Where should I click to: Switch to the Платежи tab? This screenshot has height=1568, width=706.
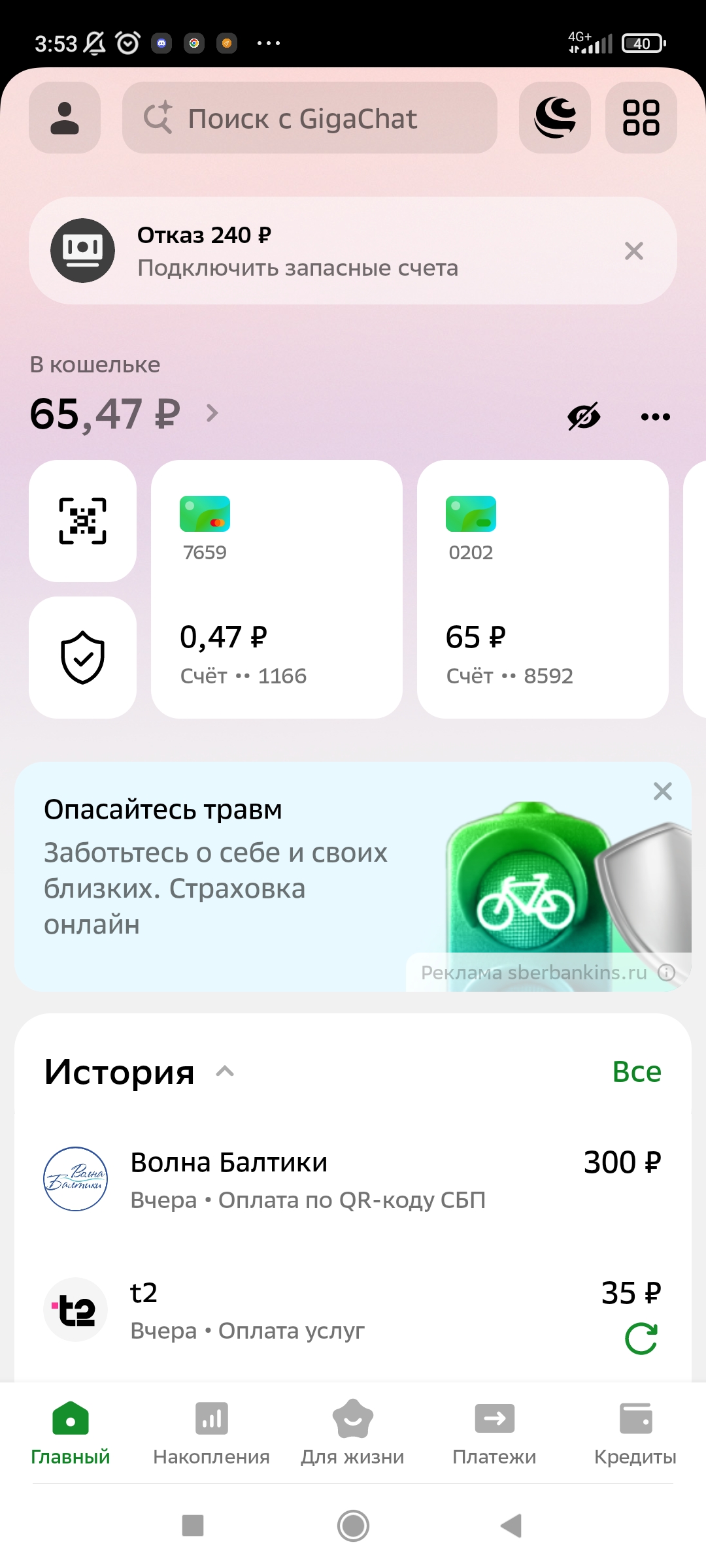pyautogui.click(x=494, y=1432)
